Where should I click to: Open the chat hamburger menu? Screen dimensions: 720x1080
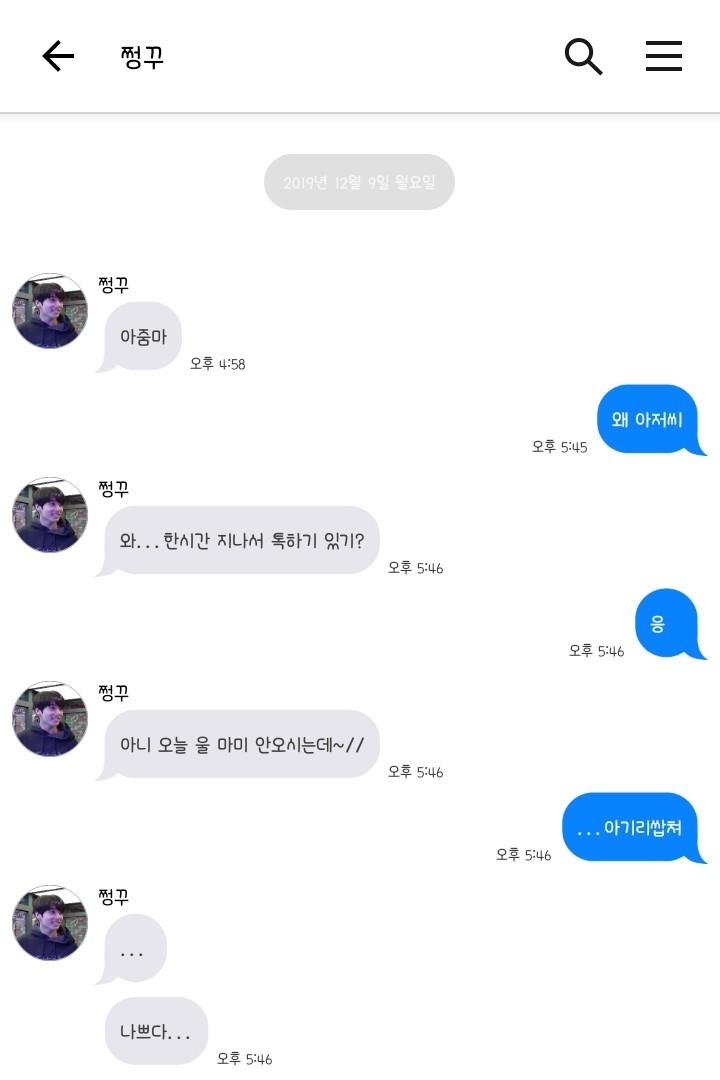pos(663,57)
